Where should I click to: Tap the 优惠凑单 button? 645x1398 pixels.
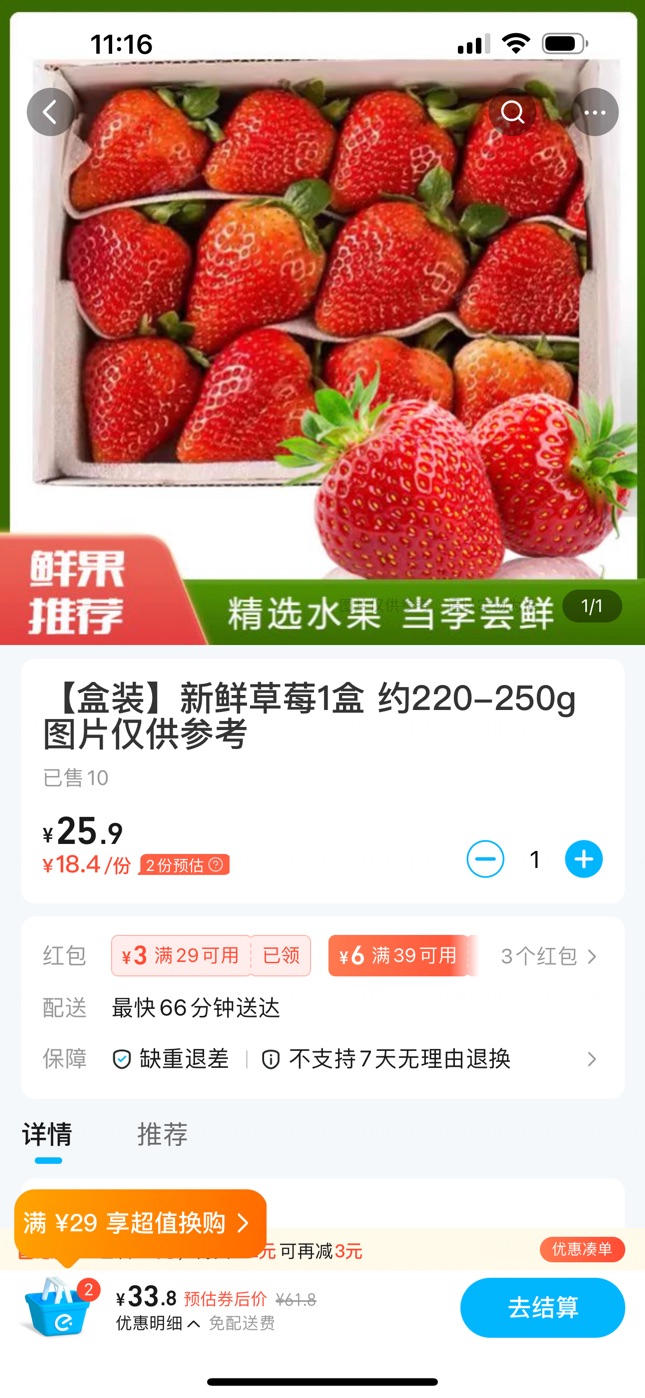point(583,1249)
